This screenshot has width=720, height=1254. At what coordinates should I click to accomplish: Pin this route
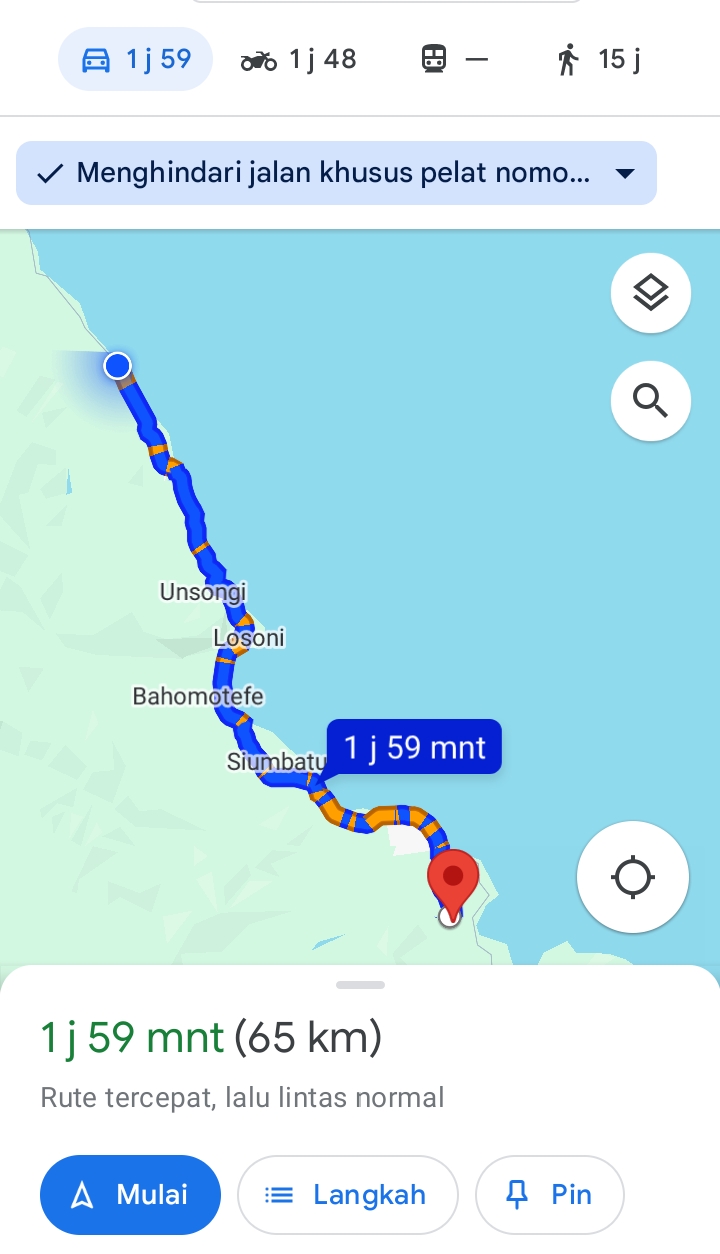[x=549, y=1194]
